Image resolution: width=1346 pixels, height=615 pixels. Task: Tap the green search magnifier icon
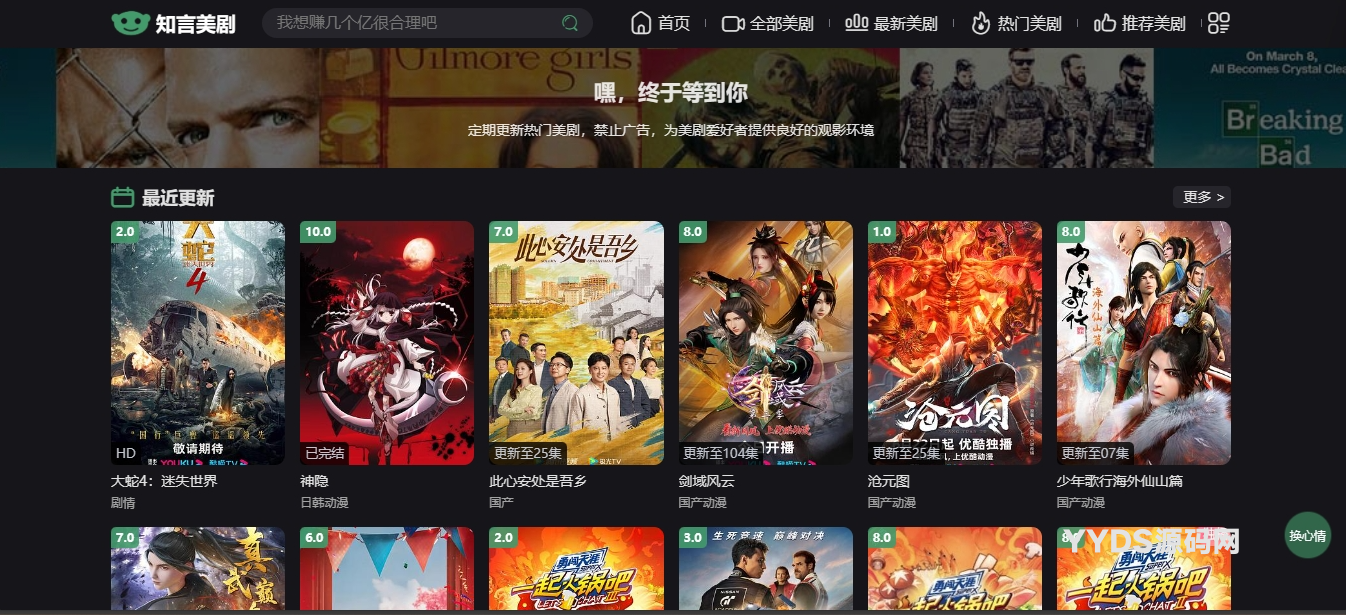click(x=570, y=23)
